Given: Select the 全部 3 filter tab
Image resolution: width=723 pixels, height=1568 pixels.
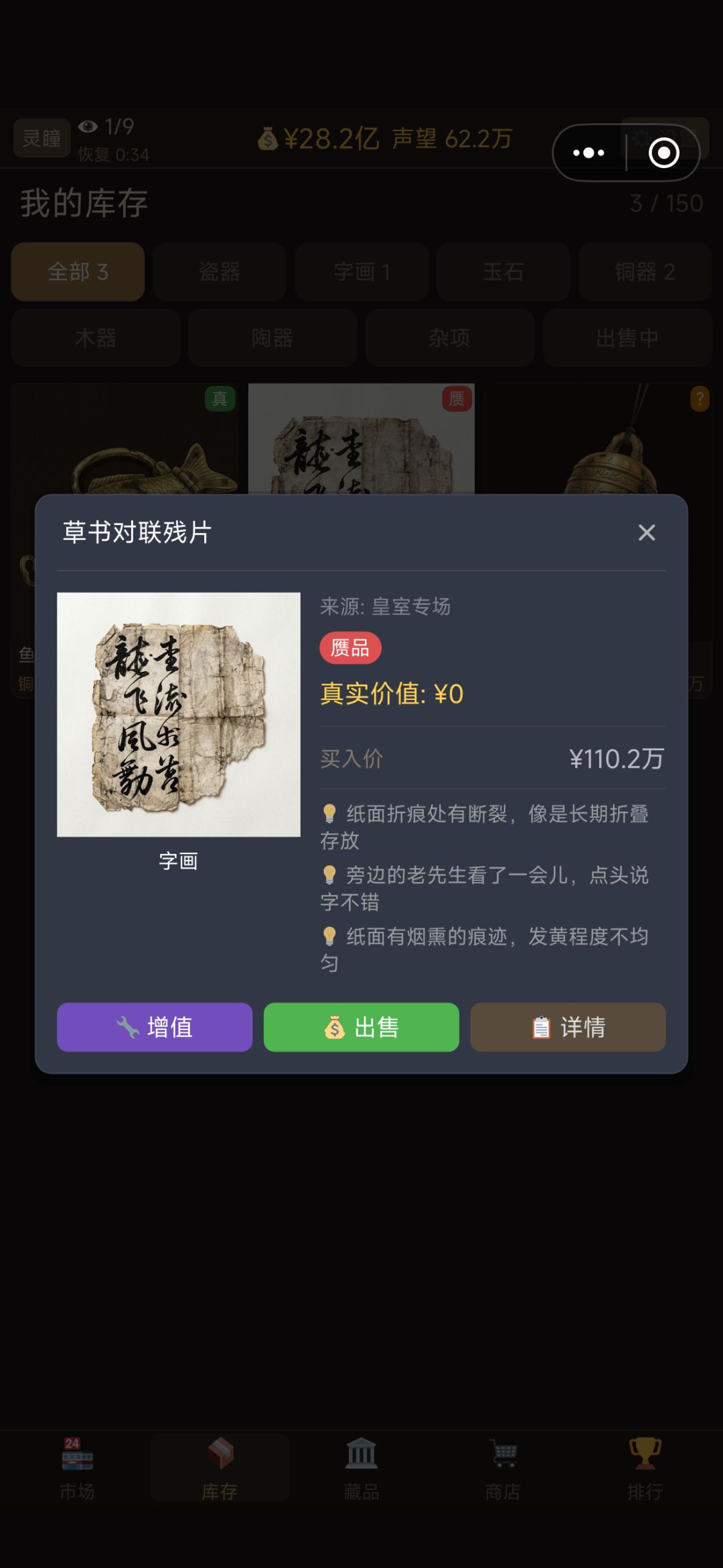Looking at the screenshot, I should [x=76, y=272].
